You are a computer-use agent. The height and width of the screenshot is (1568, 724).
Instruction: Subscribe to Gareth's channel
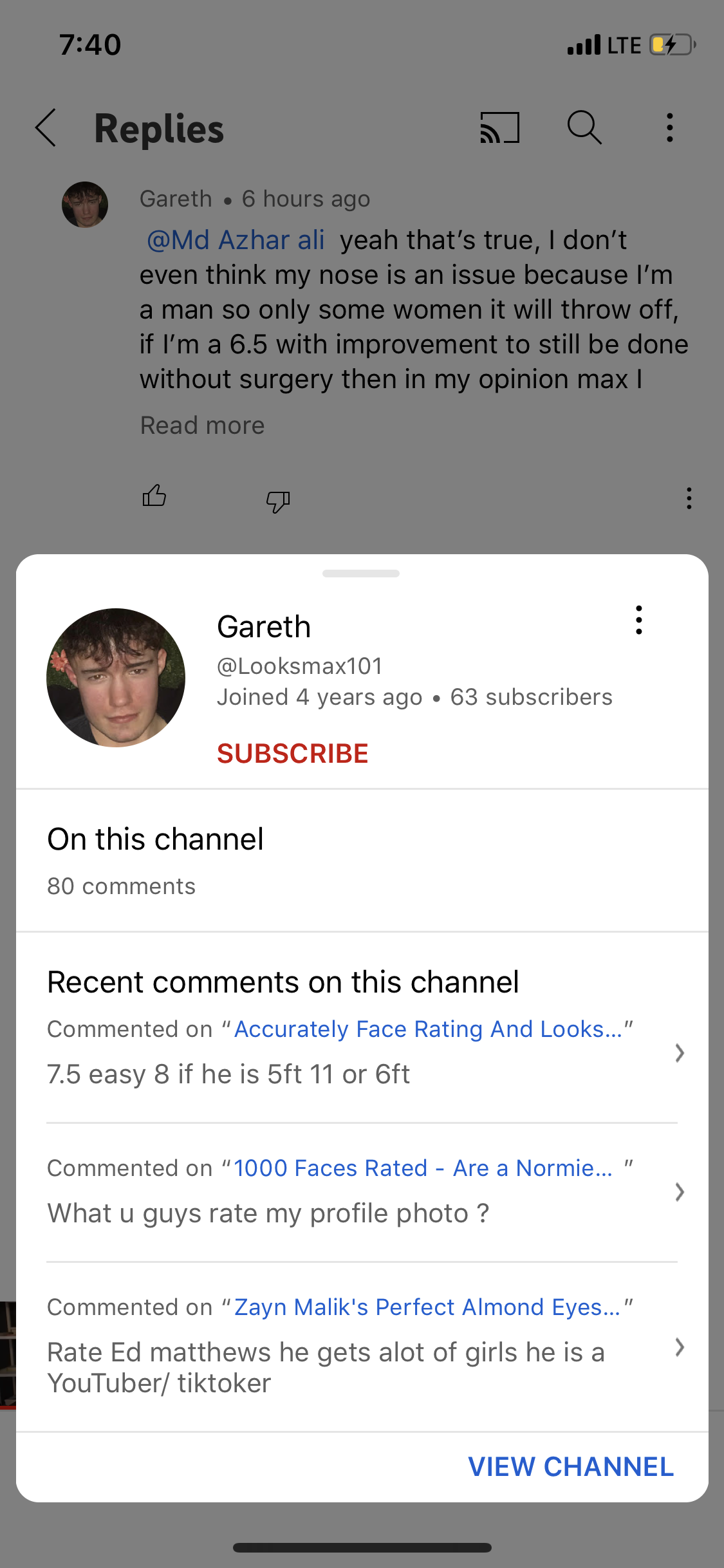tap(292, 754)
